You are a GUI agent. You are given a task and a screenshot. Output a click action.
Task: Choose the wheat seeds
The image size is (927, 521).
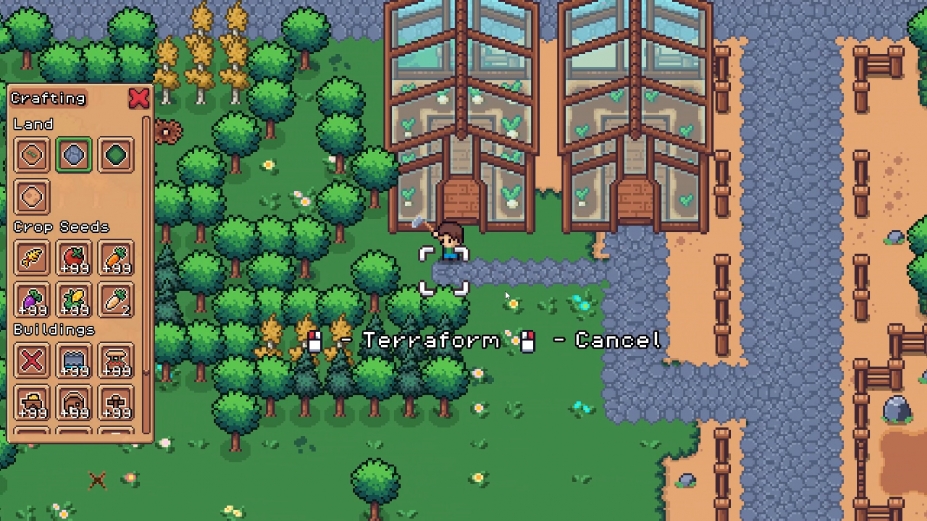tap(32, 259)
